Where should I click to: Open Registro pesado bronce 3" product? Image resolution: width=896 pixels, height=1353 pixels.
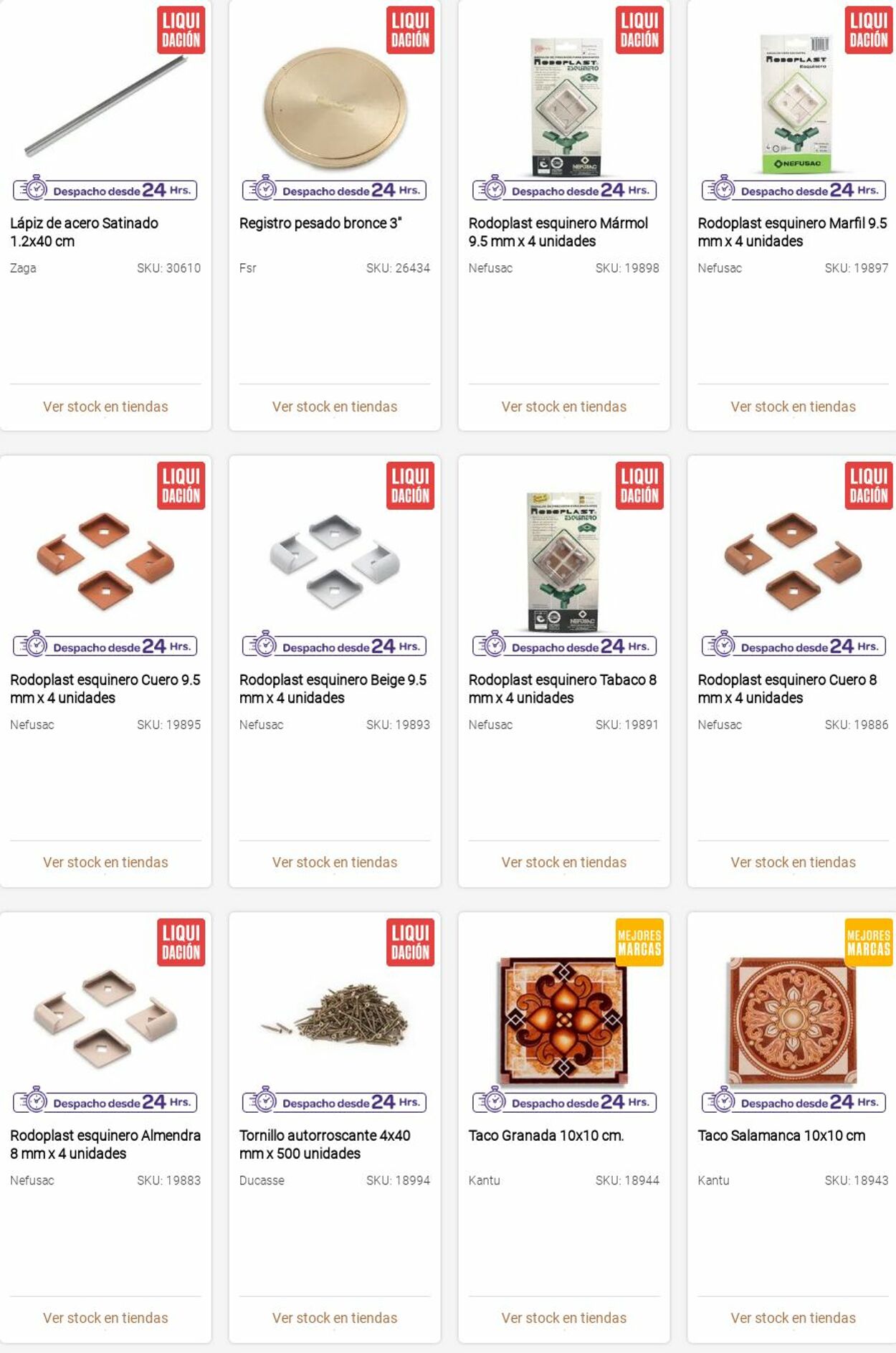point(320,223)
